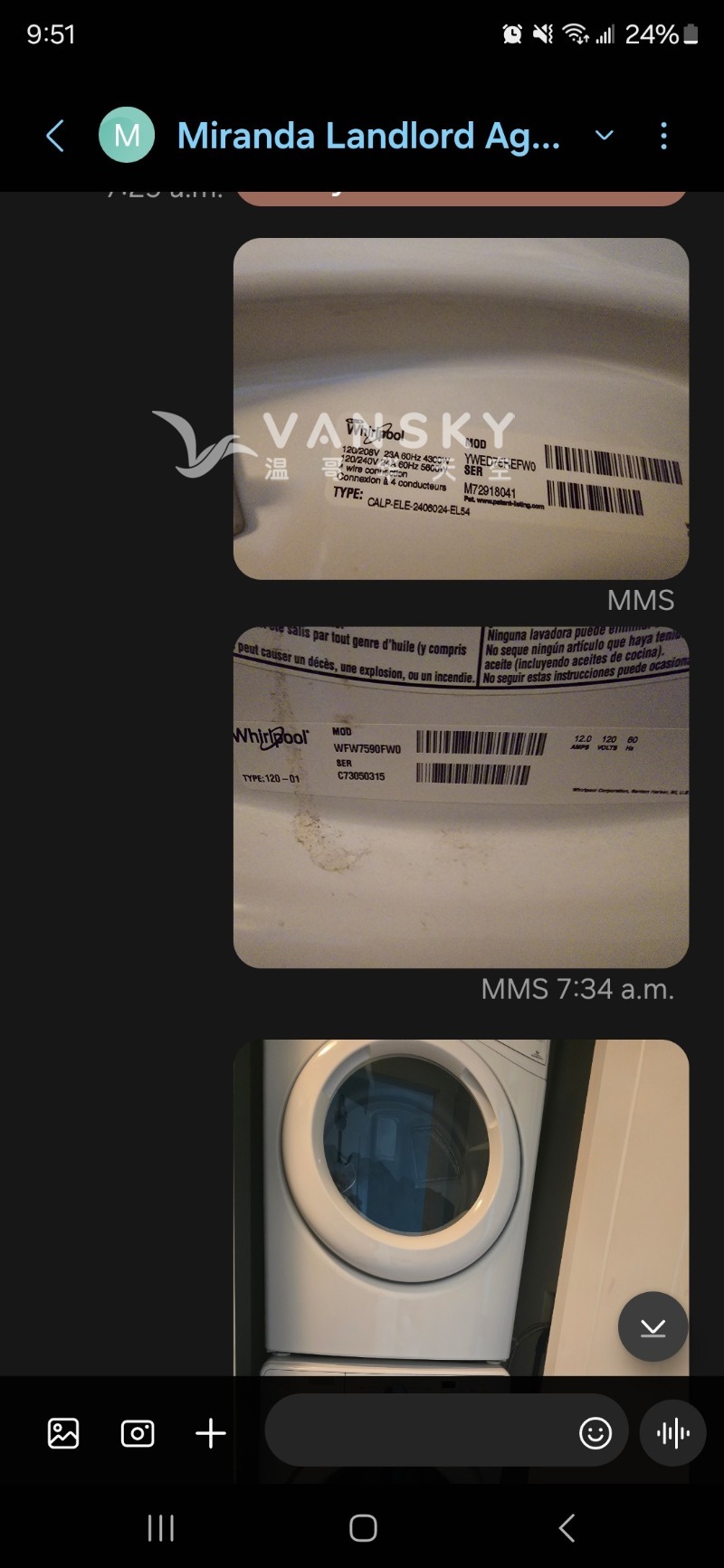Open the three-dot overflow menu
The width and height of the screenshot is (724, 1568).
click(664, 135)
